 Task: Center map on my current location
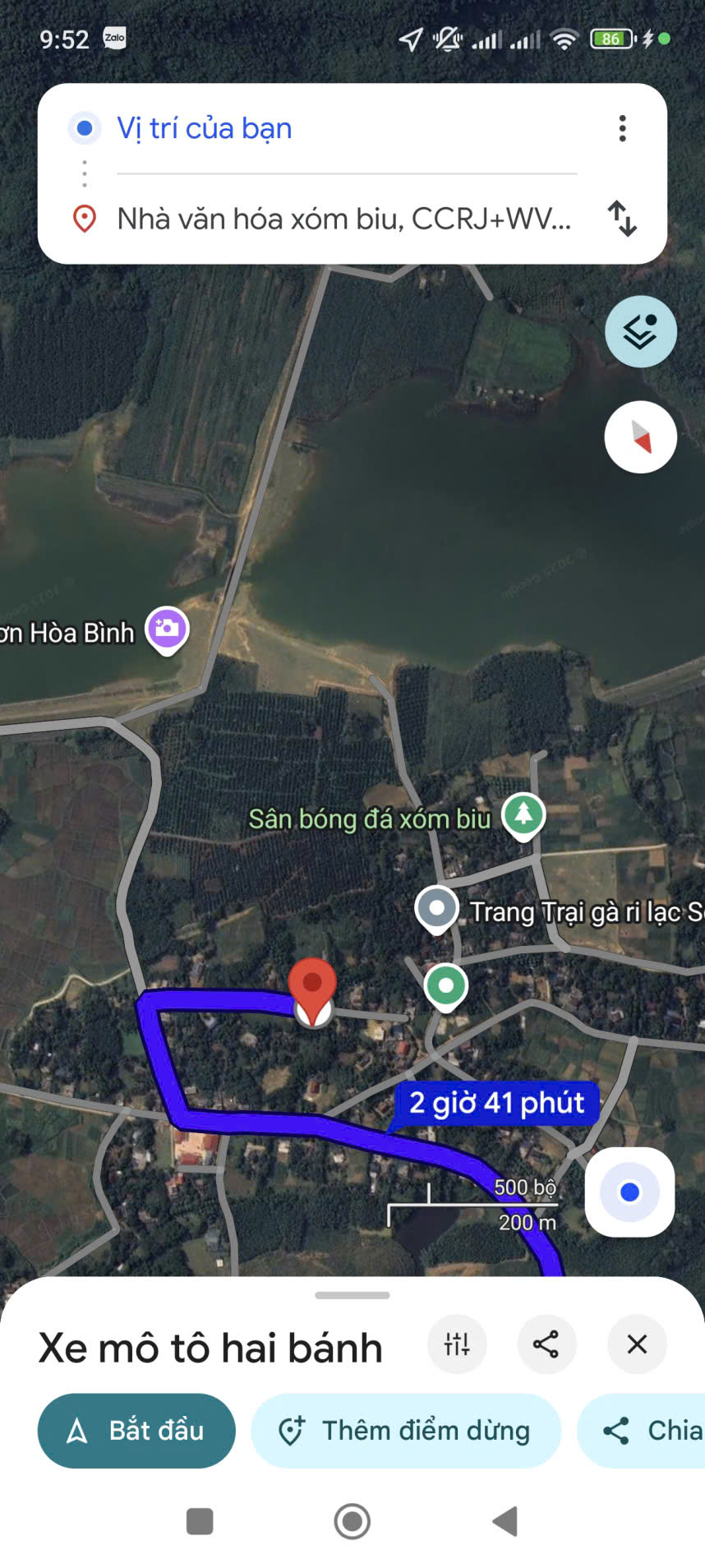[x=629, y=1192]
